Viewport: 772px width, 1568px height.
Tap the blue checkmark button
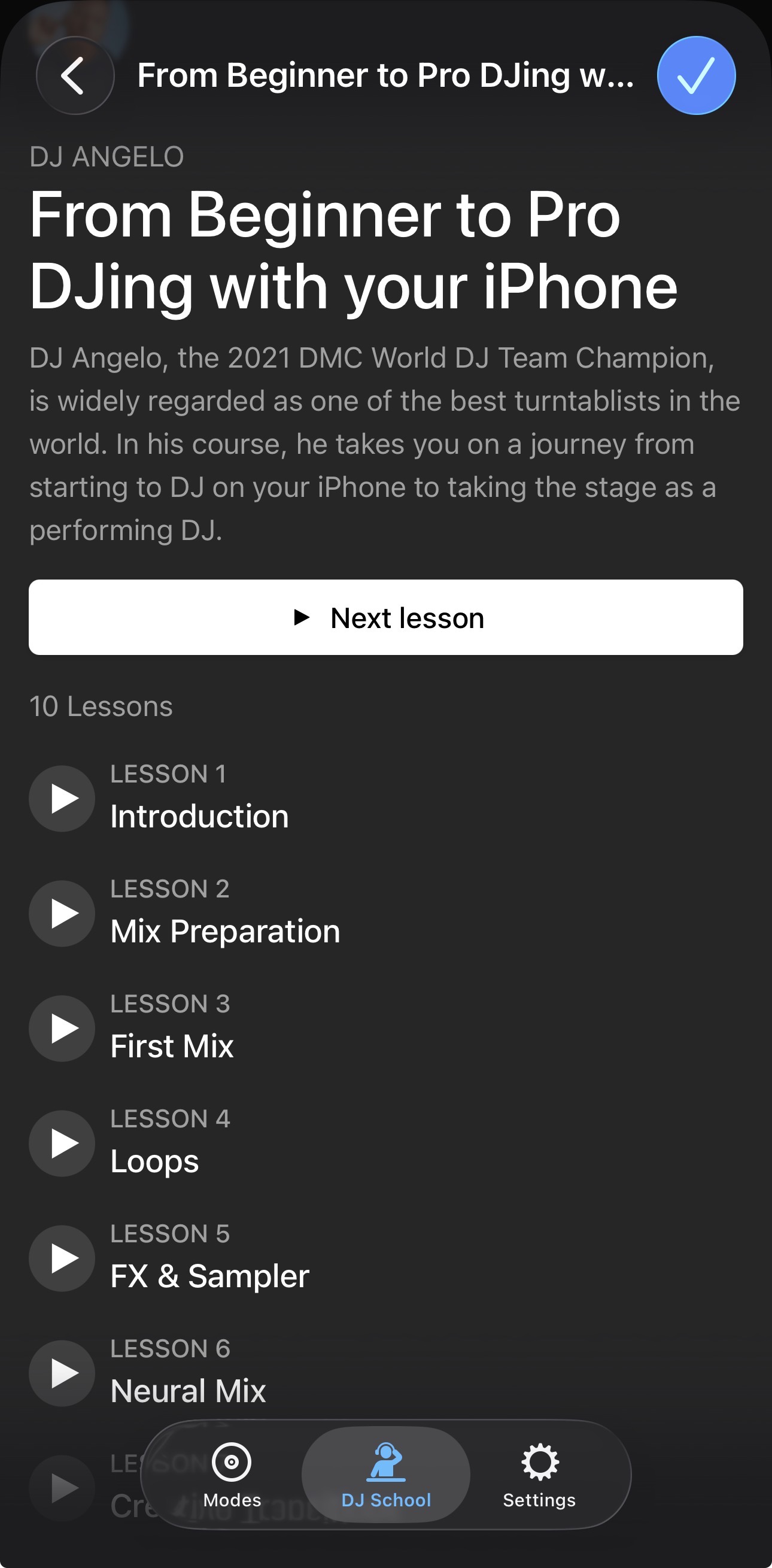pos(696,75)
